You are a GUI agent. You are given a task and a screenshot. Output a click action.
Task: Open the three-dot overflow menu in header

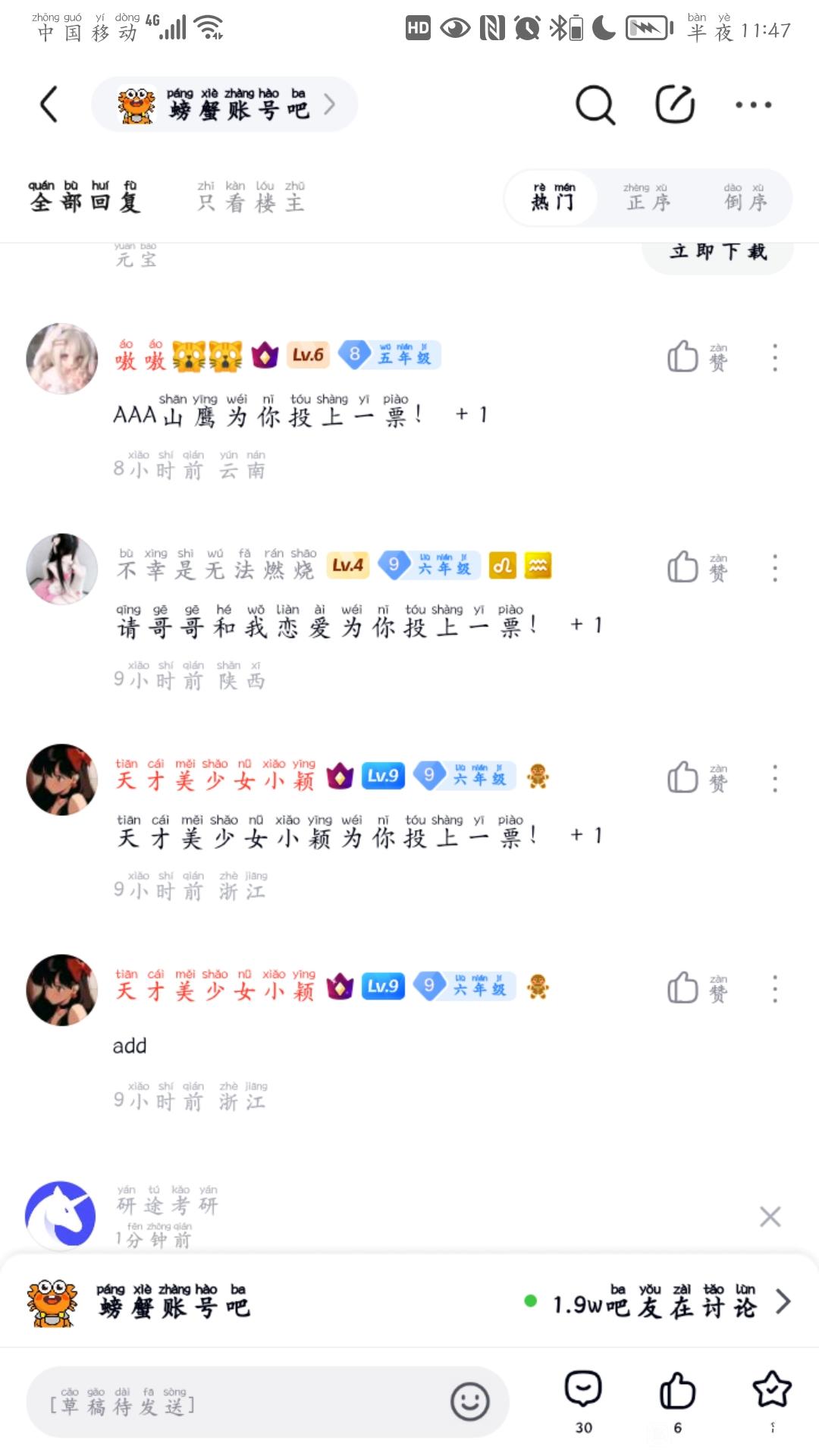(753, 105)
